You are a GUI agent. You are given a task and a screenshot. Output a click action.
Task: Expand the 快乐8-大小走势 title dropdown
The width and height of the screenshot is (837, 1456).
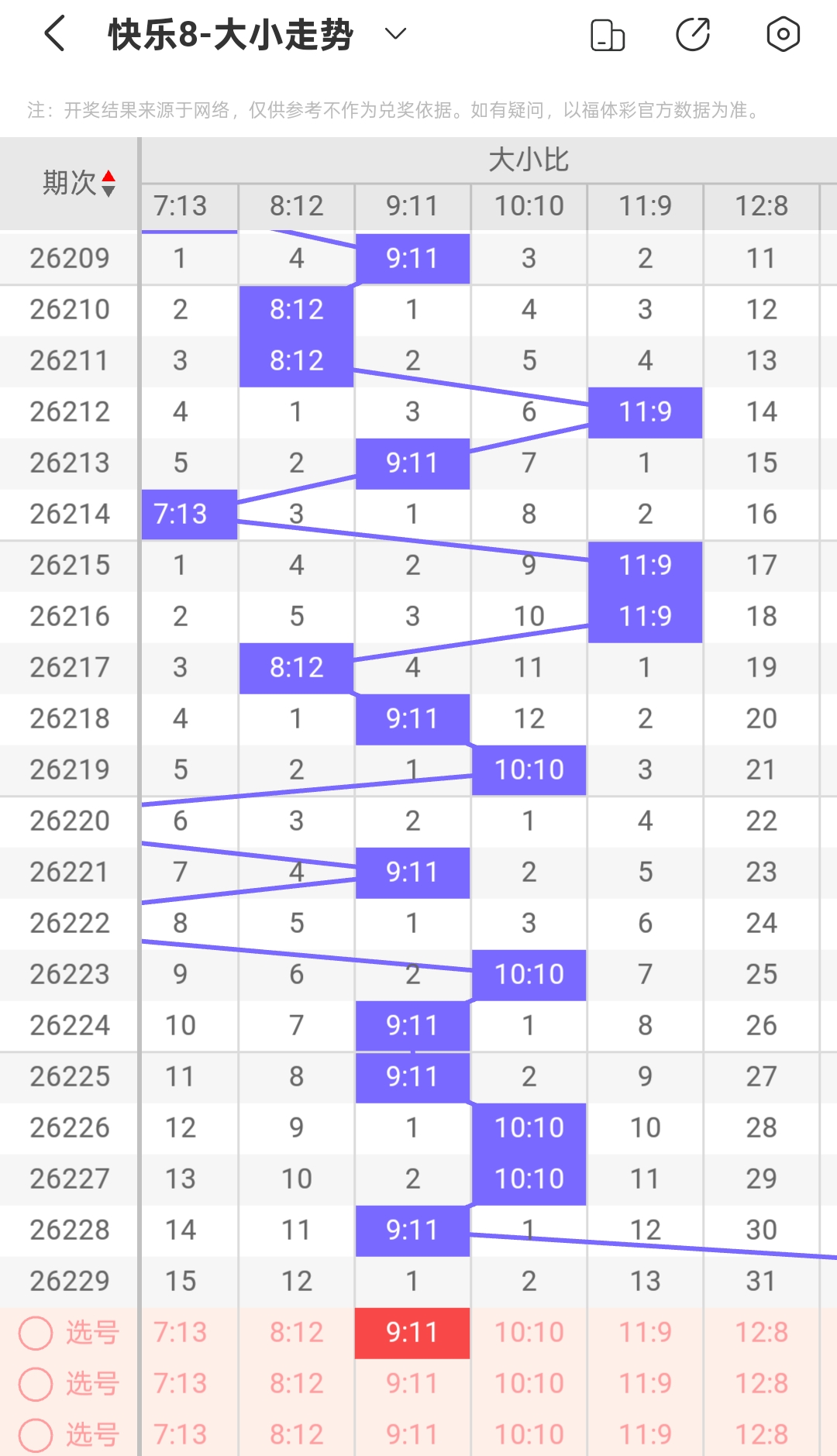pyautogui.click(x=396, y=34)
